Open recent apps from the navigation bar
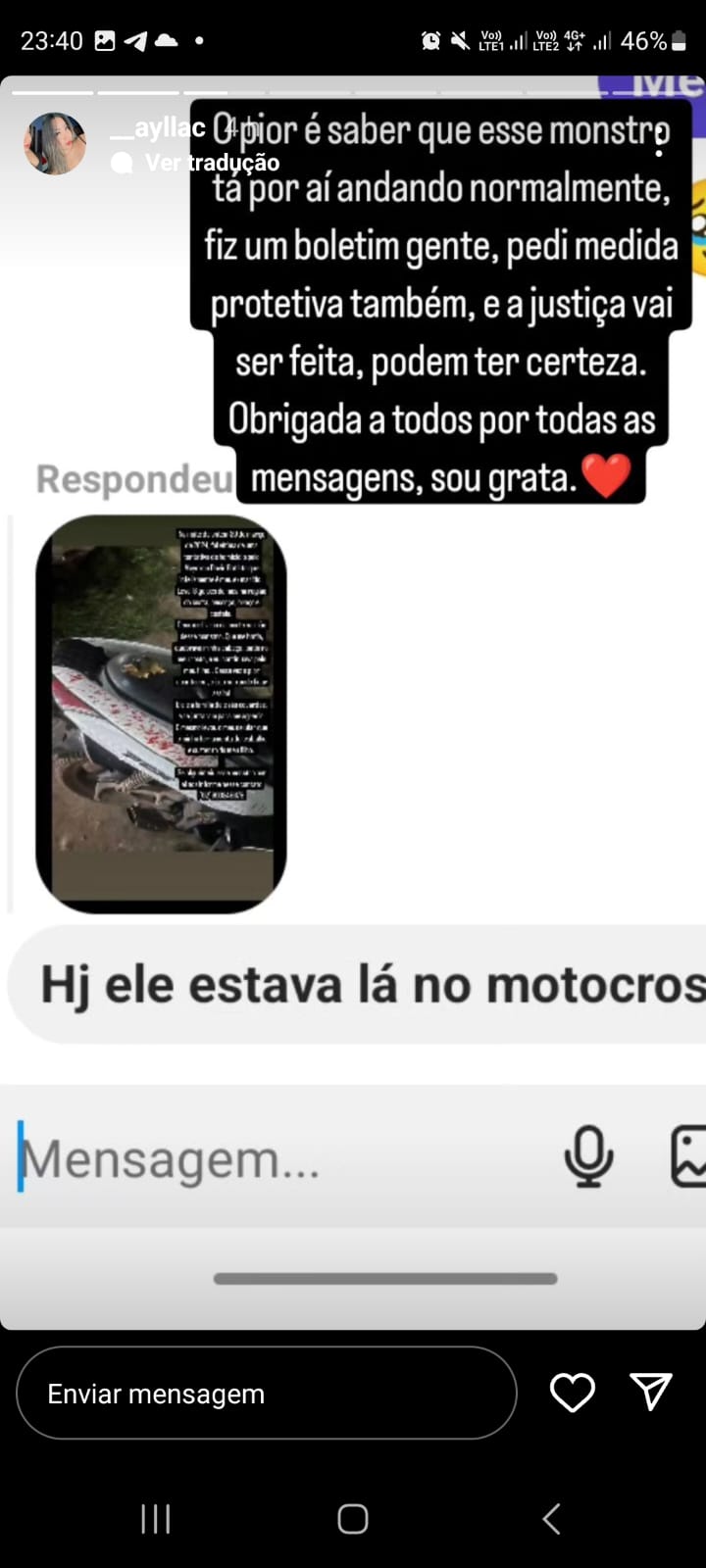 point(155,1519)
